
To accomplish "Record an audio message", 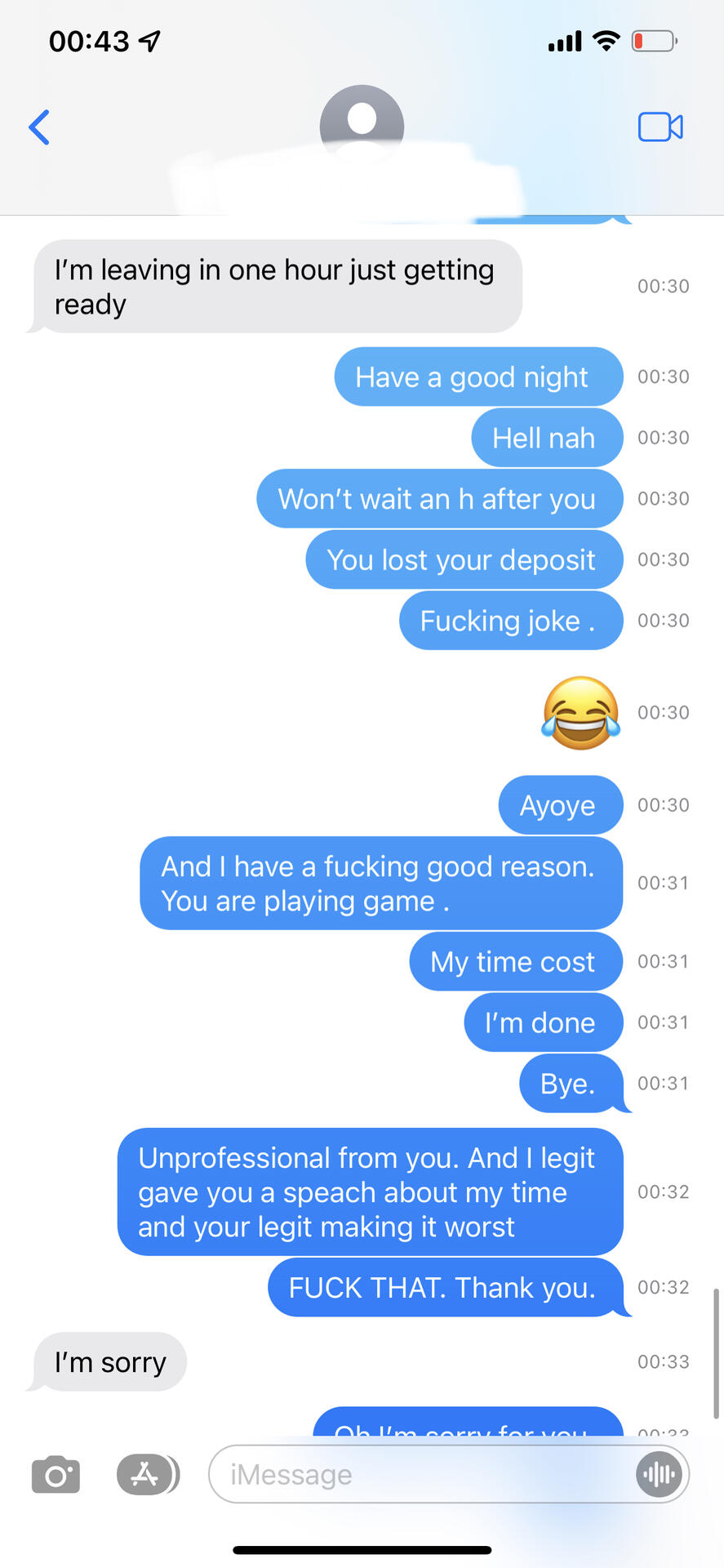I will tap(659, 1475).
